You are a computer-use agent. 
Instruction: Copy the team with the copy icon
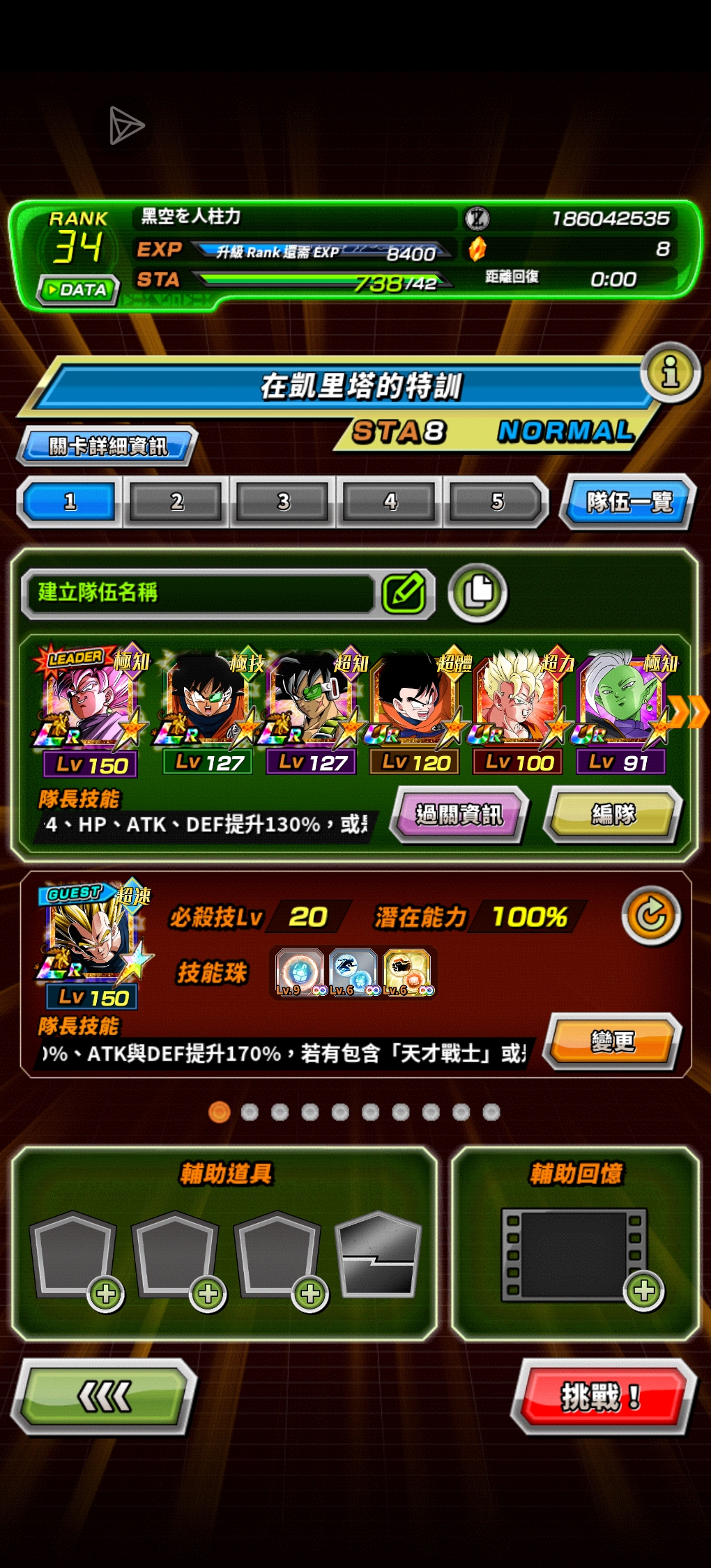click(477, 592)
